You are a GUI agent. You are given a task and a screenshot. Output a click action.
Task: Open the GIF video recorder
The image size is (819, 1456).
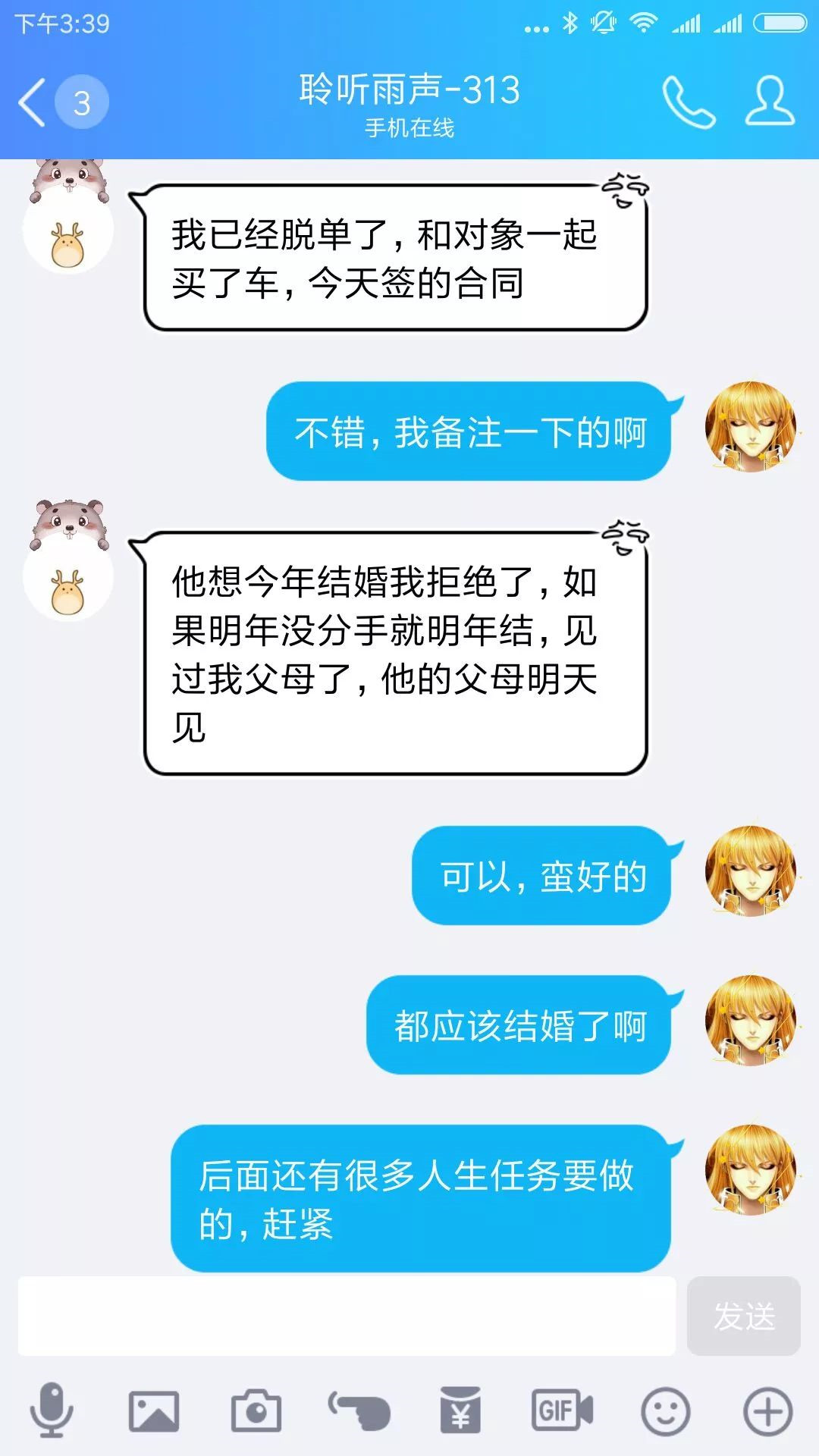coord(562,1411)
